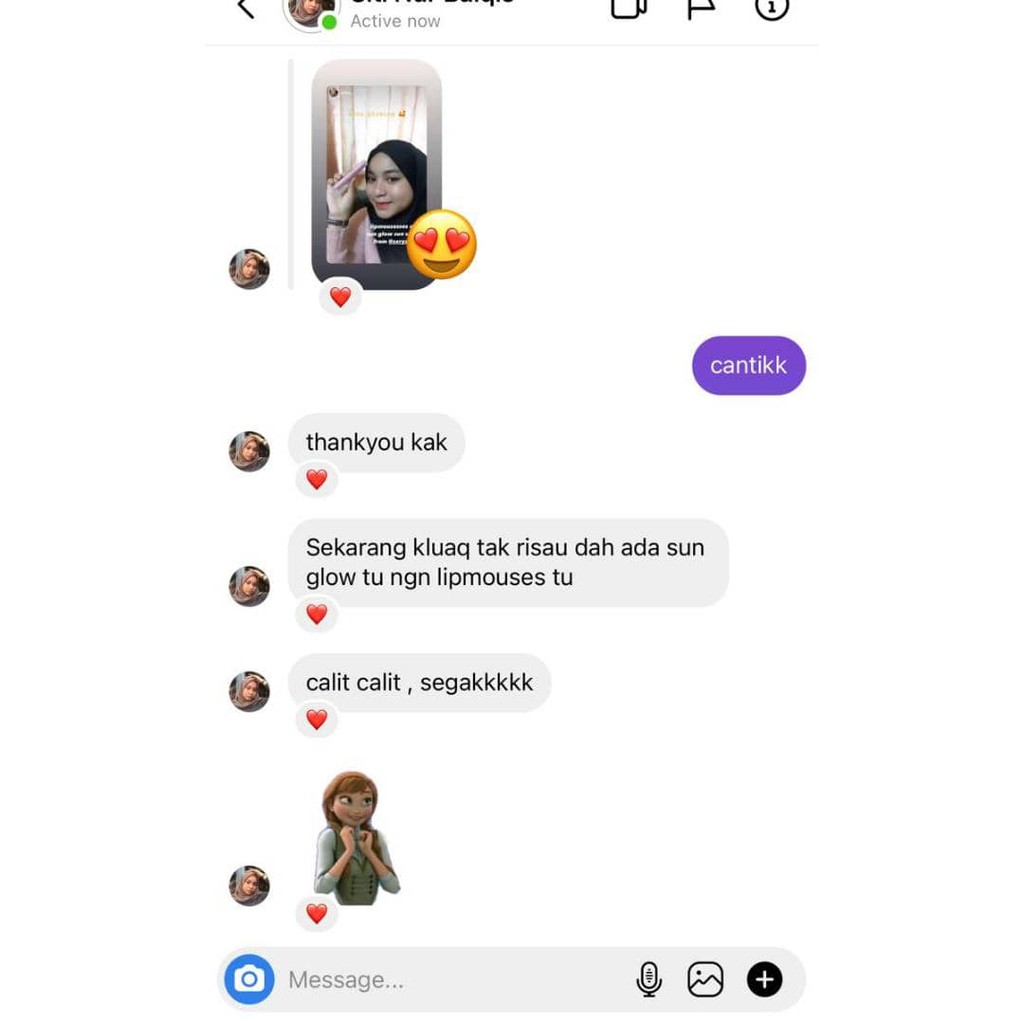Tap heart reaction under "thankyou kak"
1024x1024 pixels.
pyautogui.click(x=317, y=479)
